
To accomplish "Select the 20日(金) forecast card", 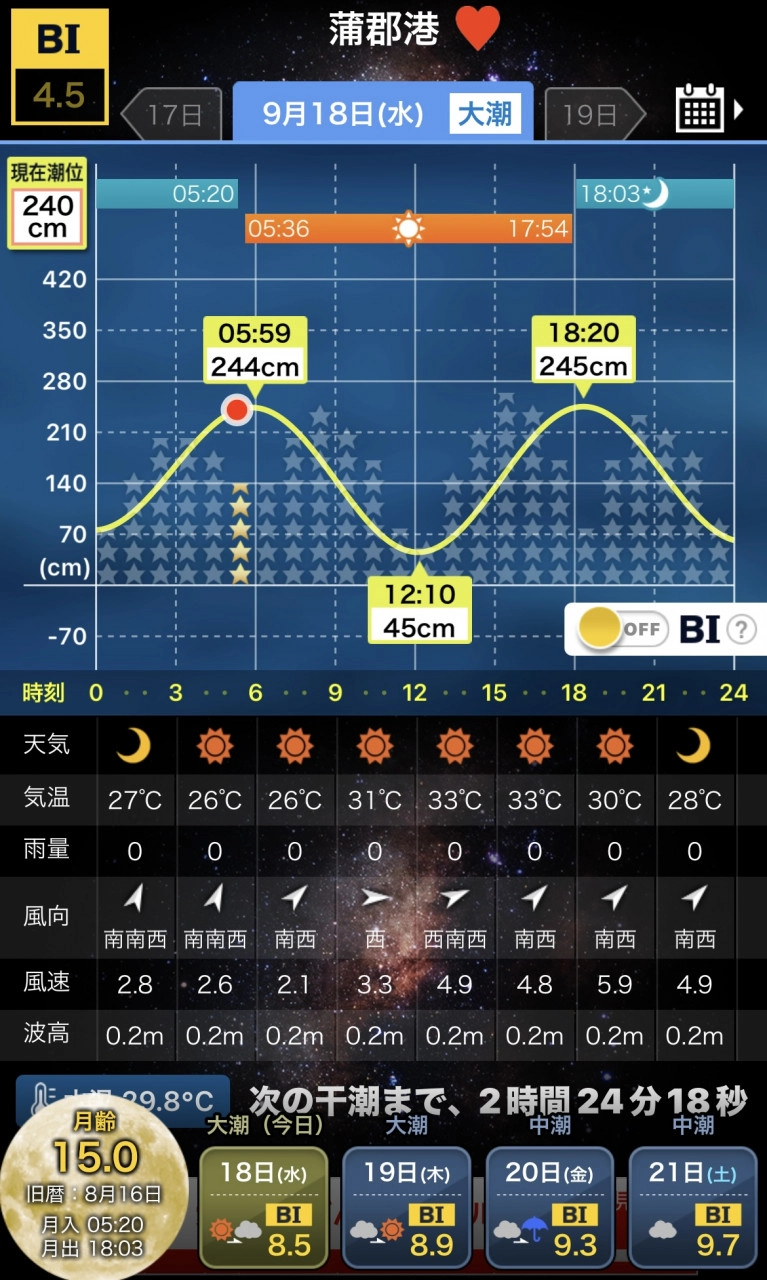I will (549, 1207).
